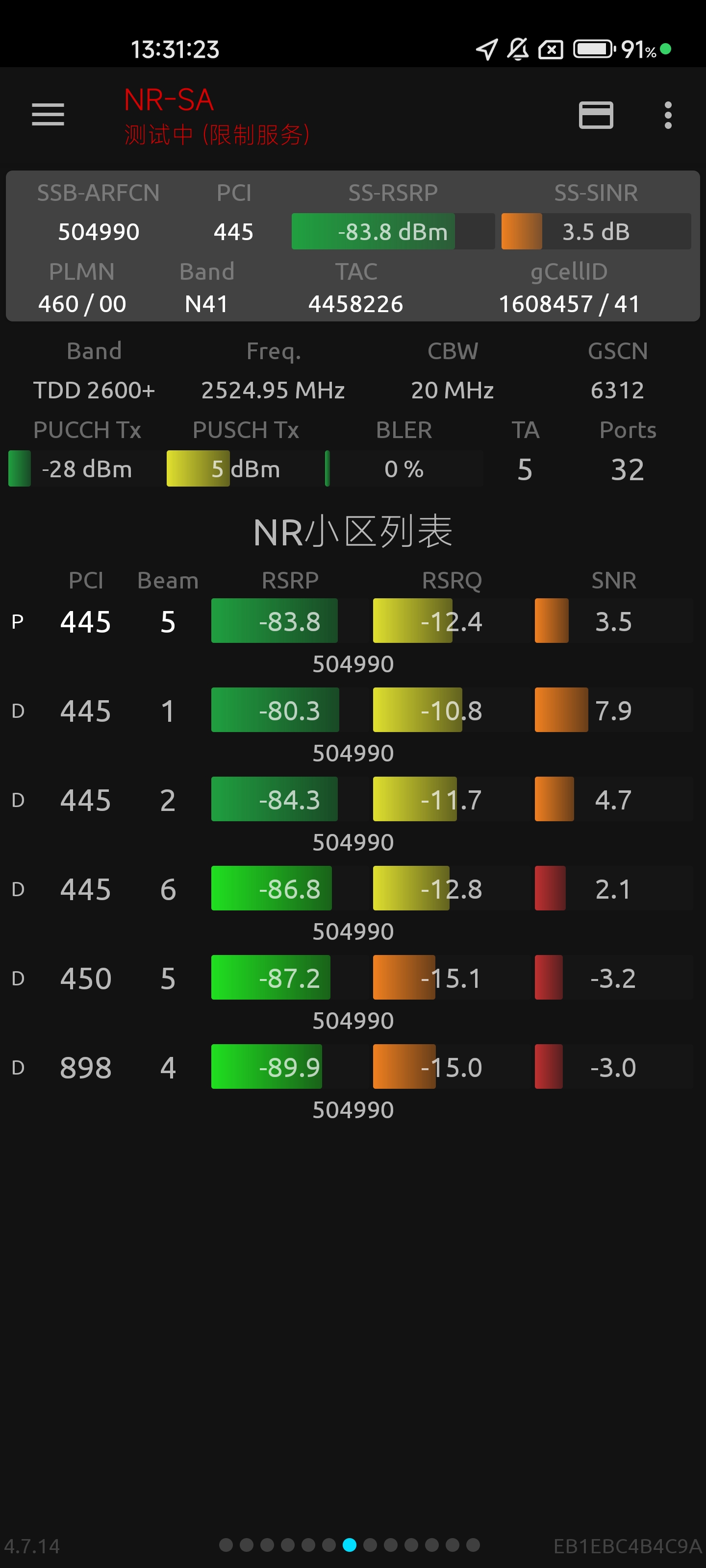Screen dimensions: 706x1568
Task: Tap the card view icon in app bar
Action: click(595, 115)
